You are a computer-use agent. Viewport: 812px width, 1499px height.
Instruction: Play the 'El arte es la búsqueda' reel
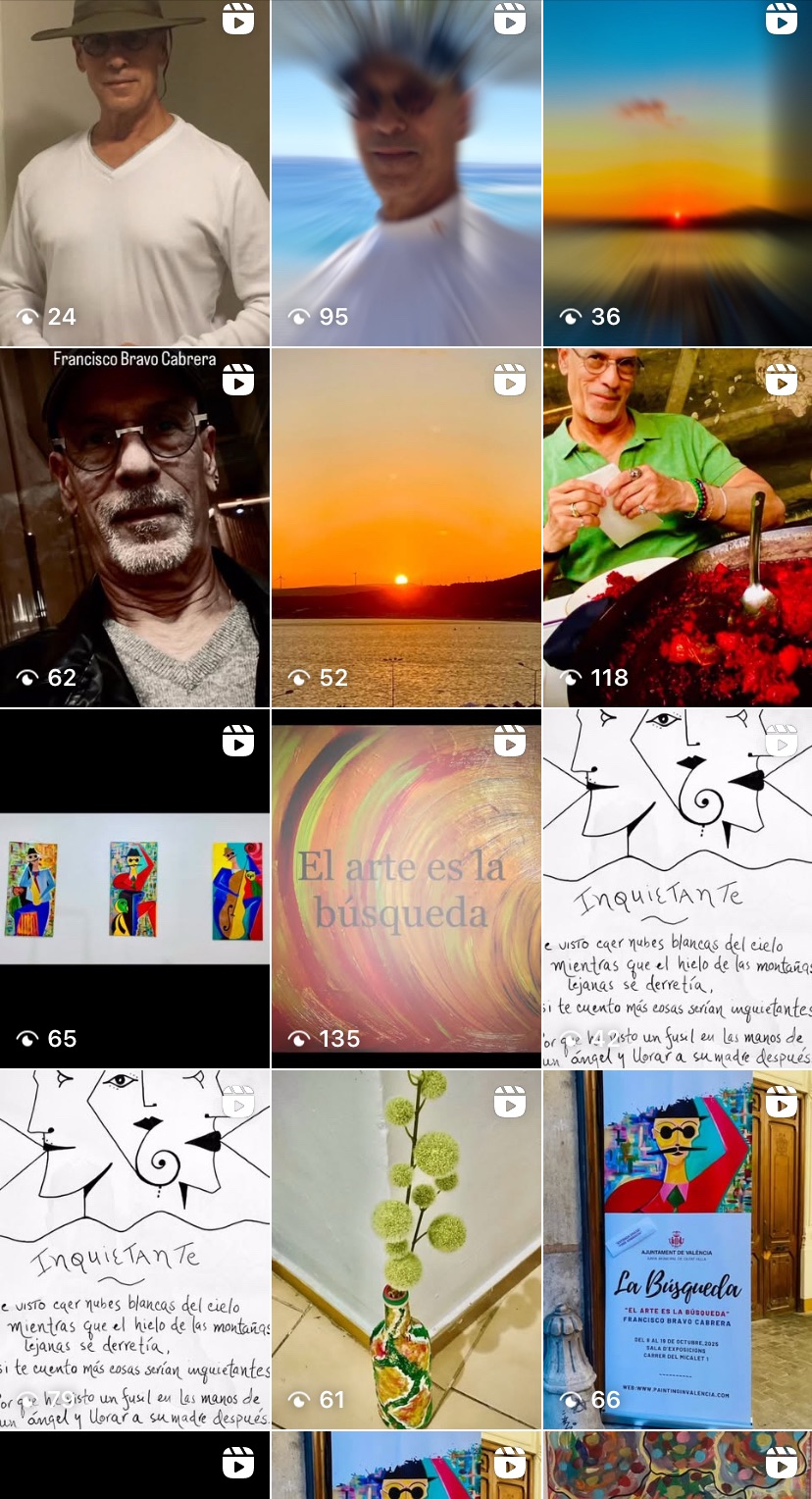tap(406, 888)
